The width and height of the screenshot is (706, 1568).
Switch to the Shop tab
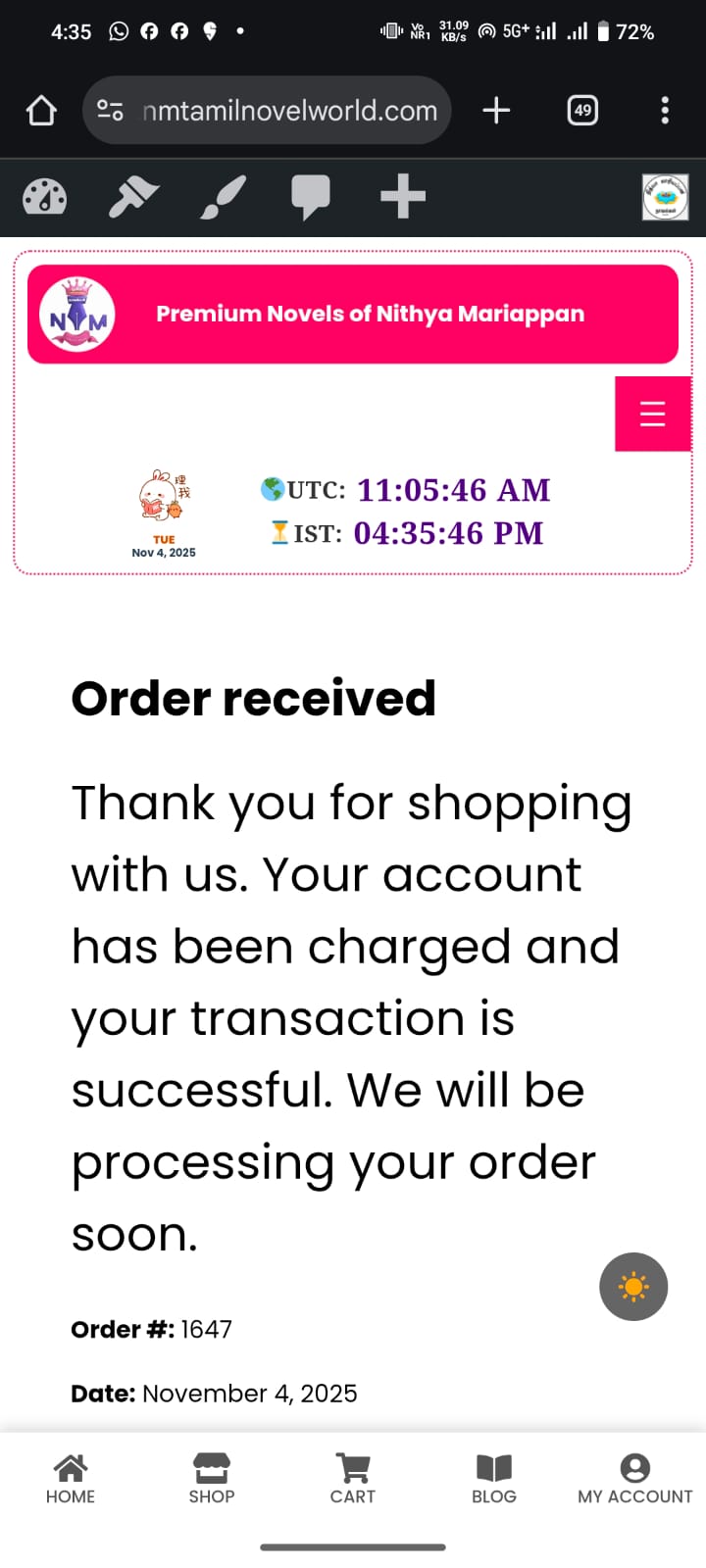[212, 1479]
